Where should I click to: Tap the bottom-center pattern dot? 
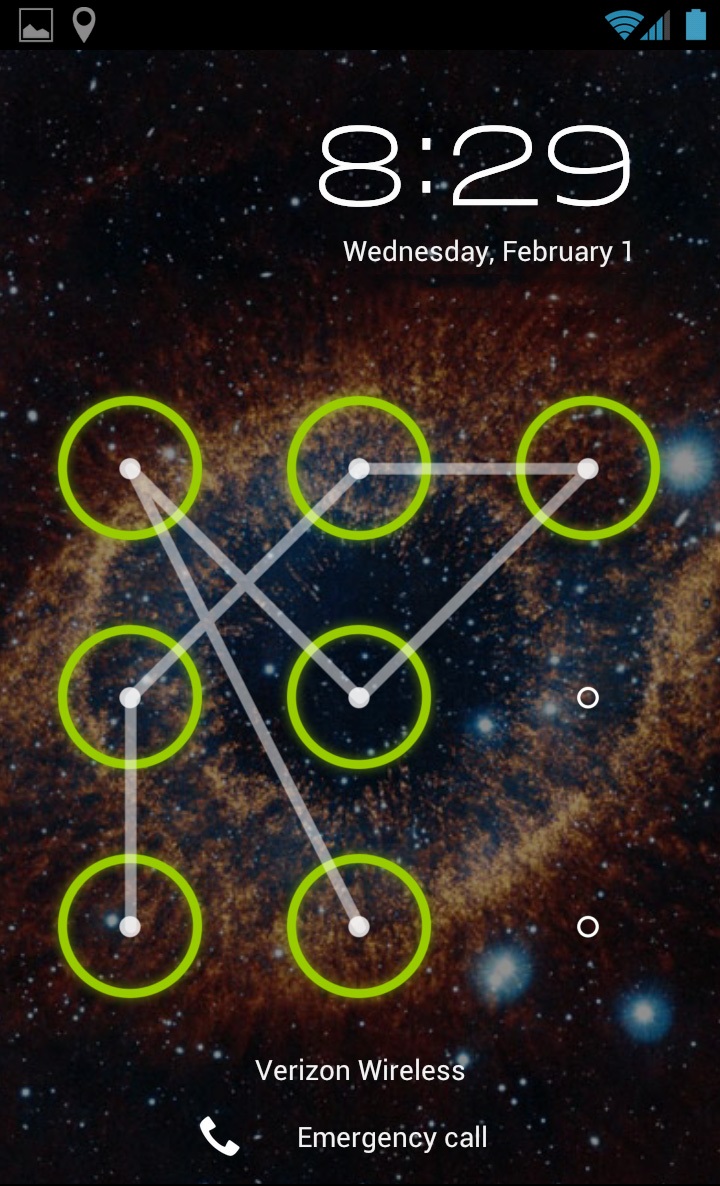[360, 927]
